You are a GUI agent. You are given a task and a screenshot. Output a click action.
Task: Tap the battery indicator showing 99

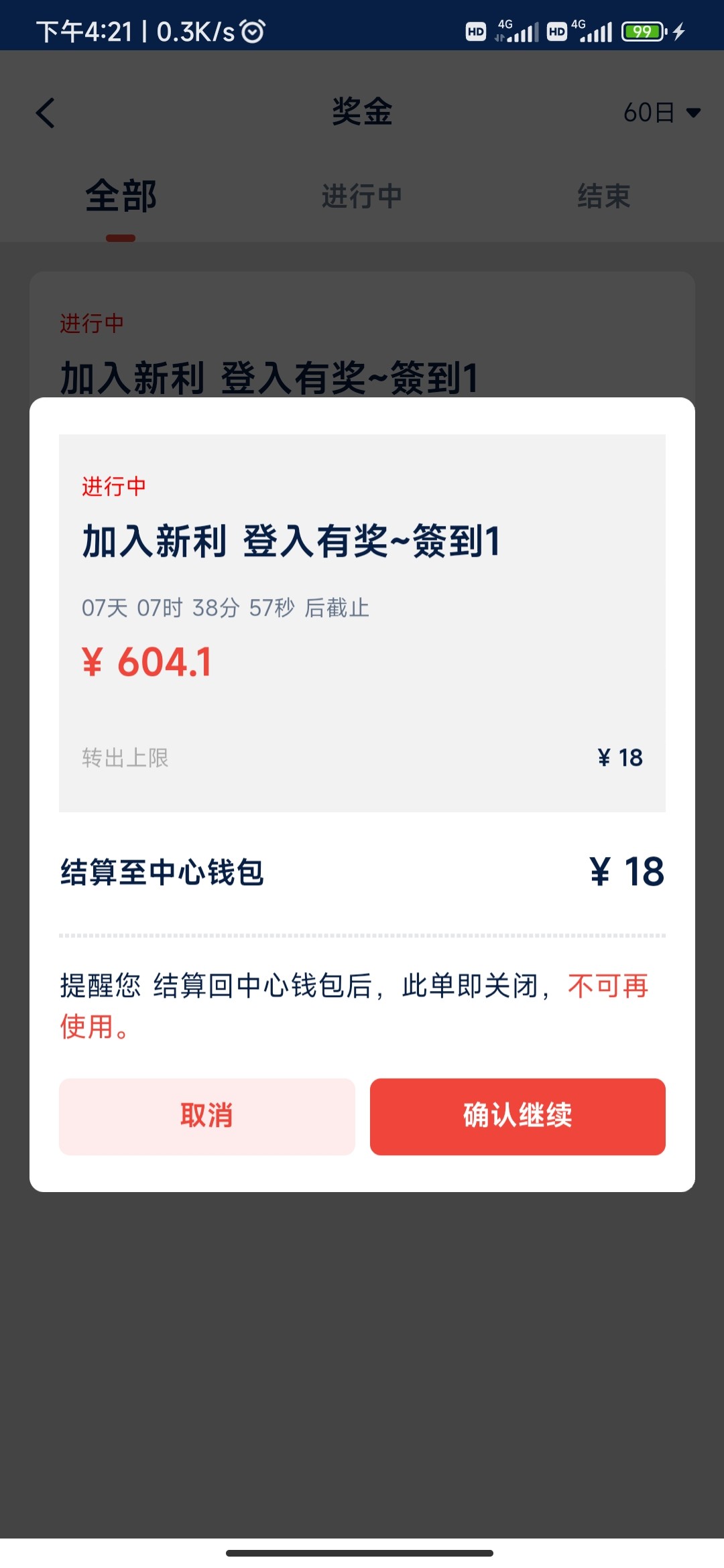point(642,30)
